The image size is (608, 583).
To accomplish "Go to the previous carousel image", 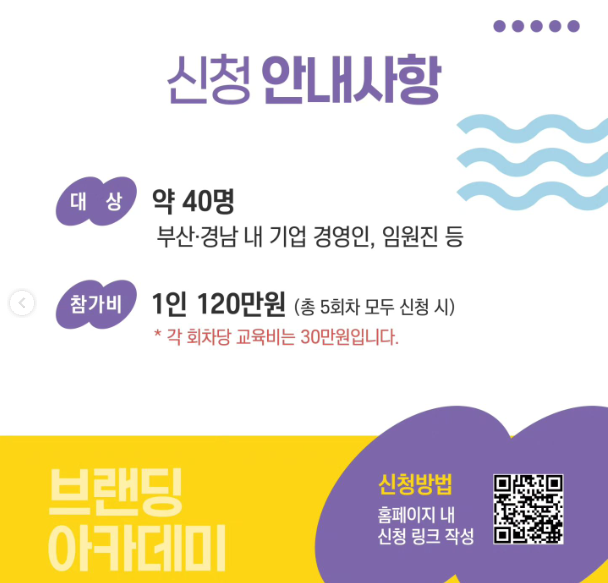I will click(22, 303).
